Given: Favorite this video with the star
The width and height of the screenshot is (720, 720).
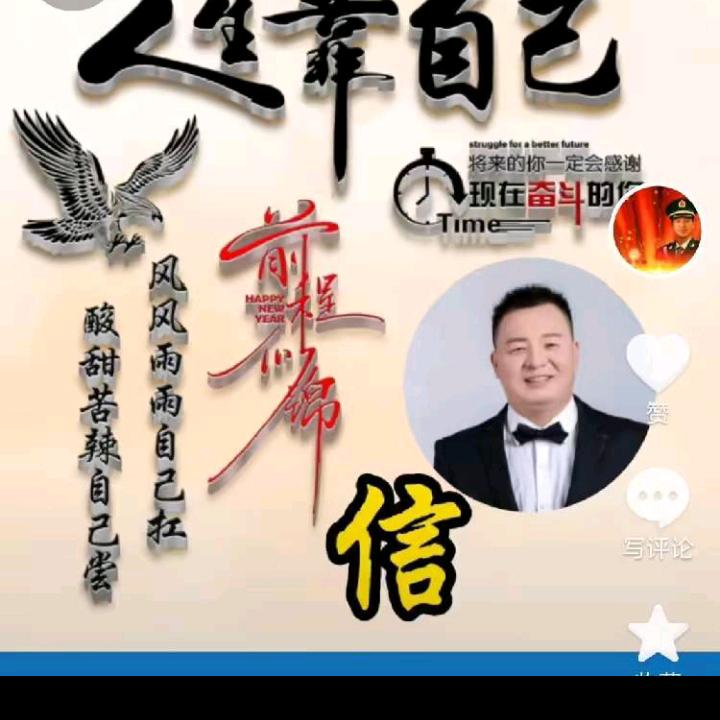Looking at the screenshot, I should (658, 633).
